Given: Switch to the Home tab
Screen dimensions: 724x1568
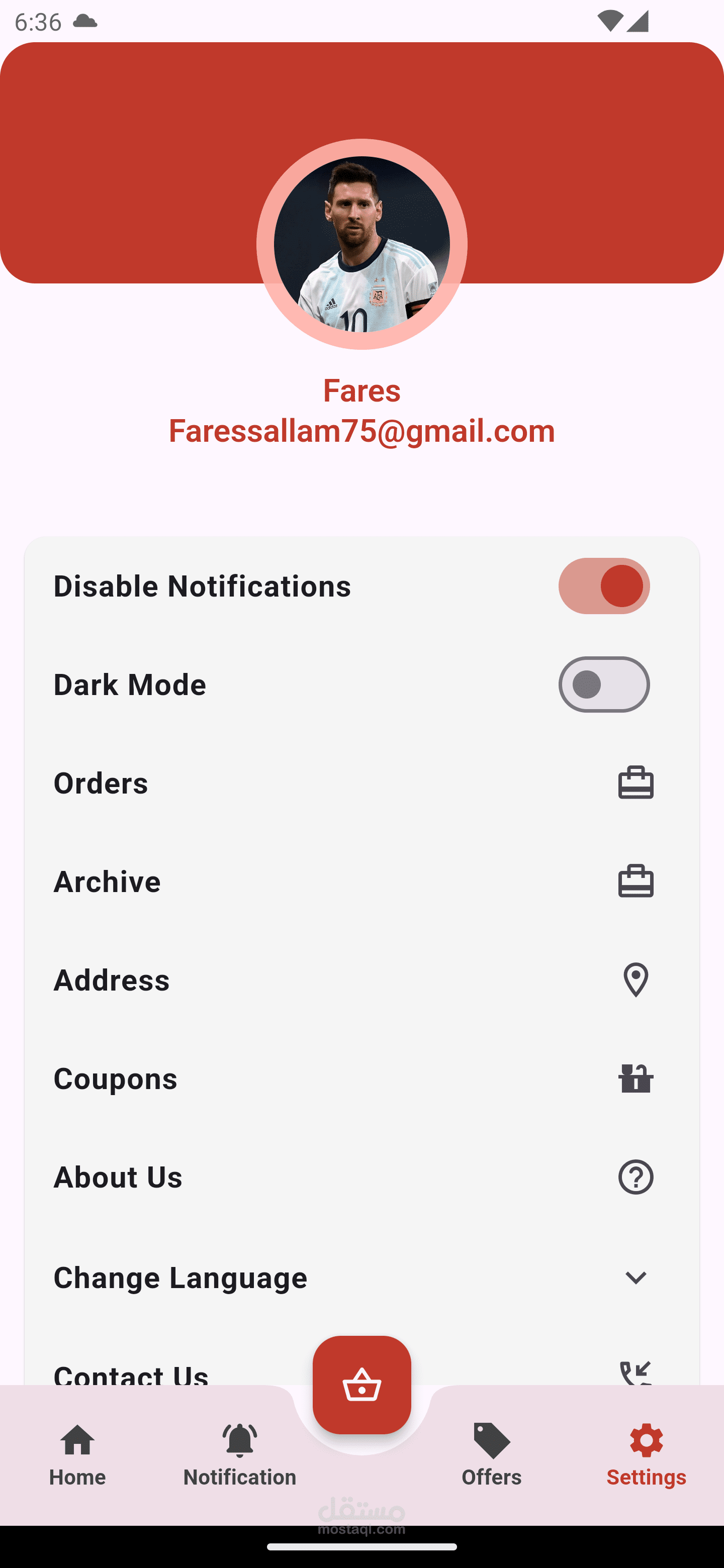Looking at the screenshot, I should pos(77,1455).
